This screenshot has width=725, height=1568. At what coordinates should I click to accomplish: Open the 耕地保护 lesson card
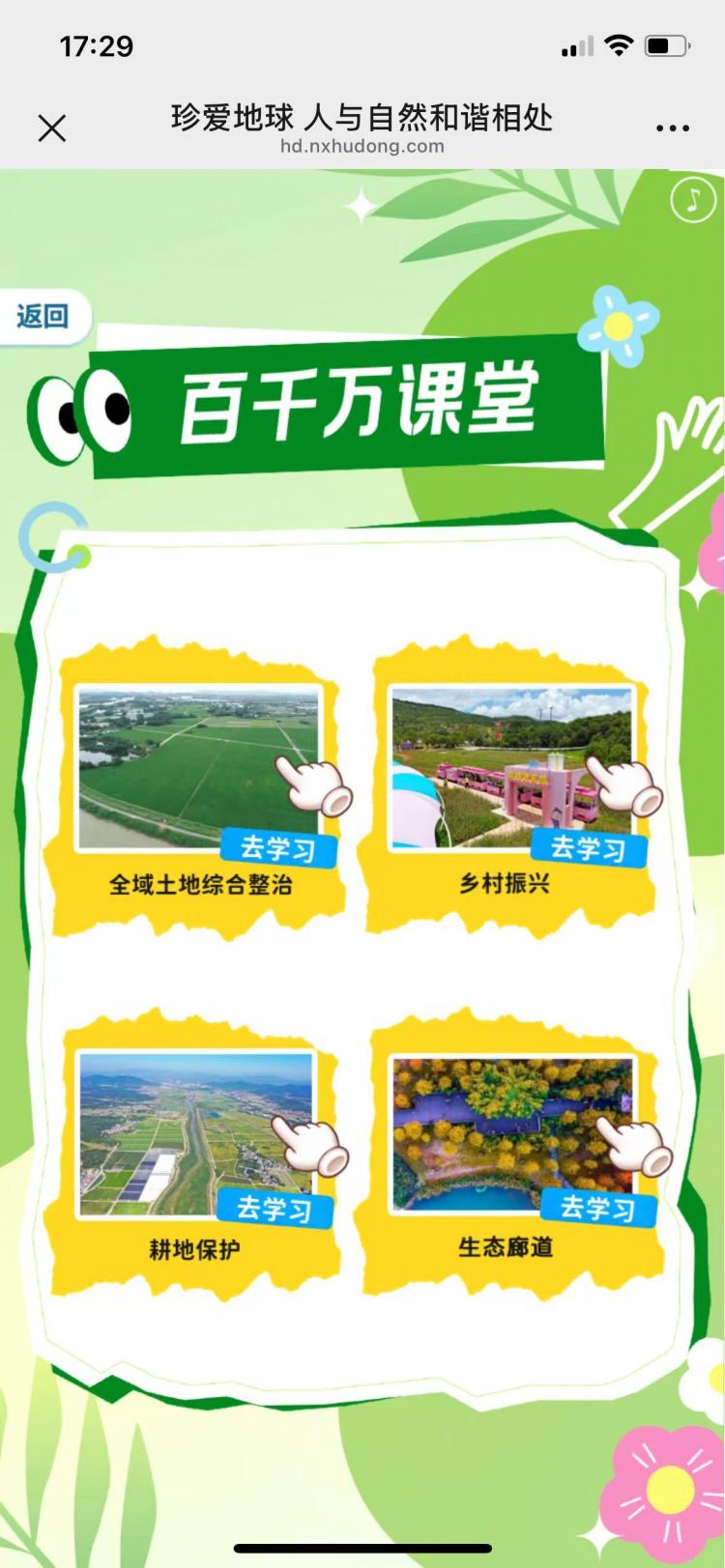click(196, 1152)
